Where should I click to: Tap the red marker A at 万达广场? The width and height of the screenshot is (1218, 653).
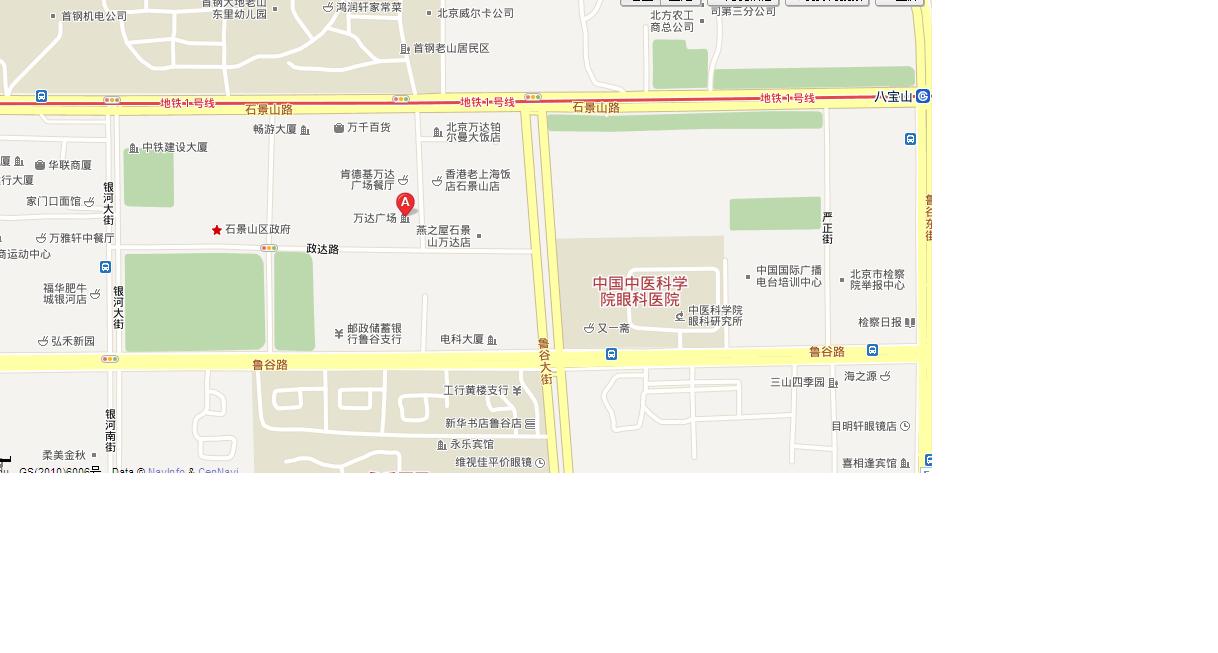tap(405, 204)
